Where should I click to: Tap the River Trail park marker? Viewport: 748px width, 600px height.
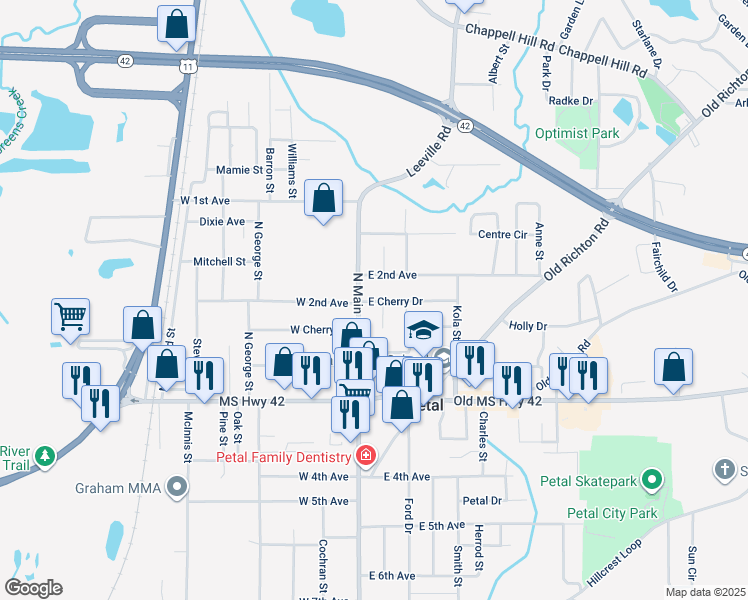tap(44, 457)
